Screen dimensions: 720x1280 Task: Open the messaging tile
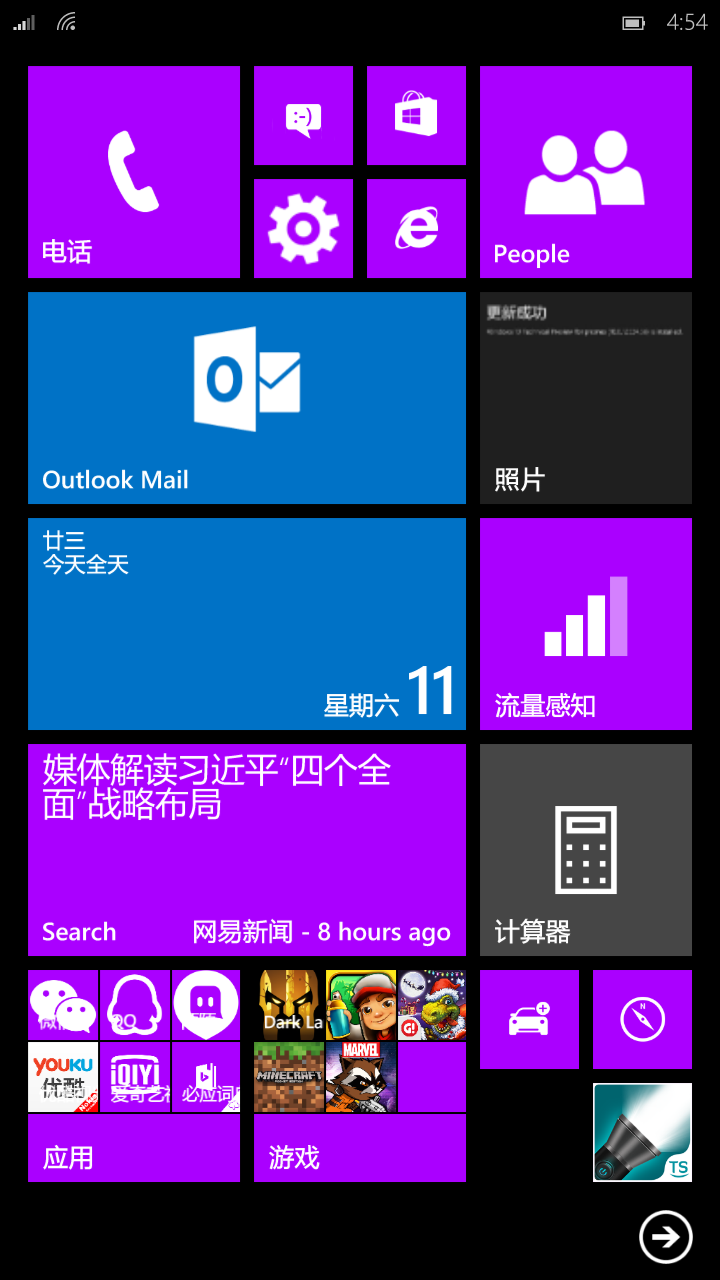[303, 115]
